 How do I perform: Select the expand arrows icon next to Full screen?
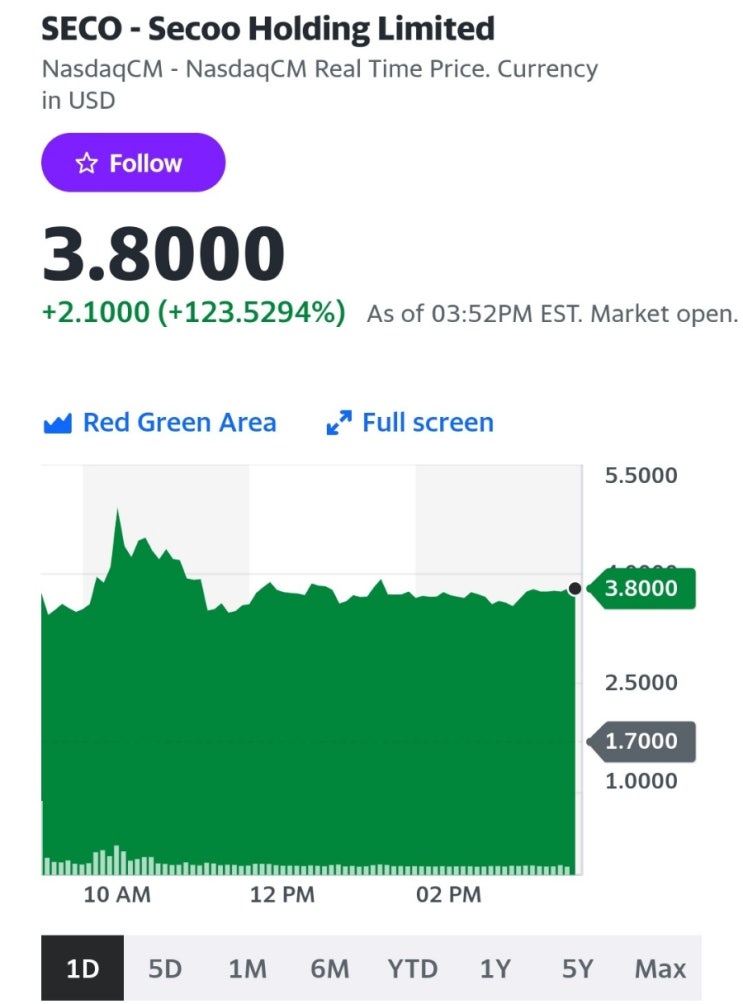[340, 422]
